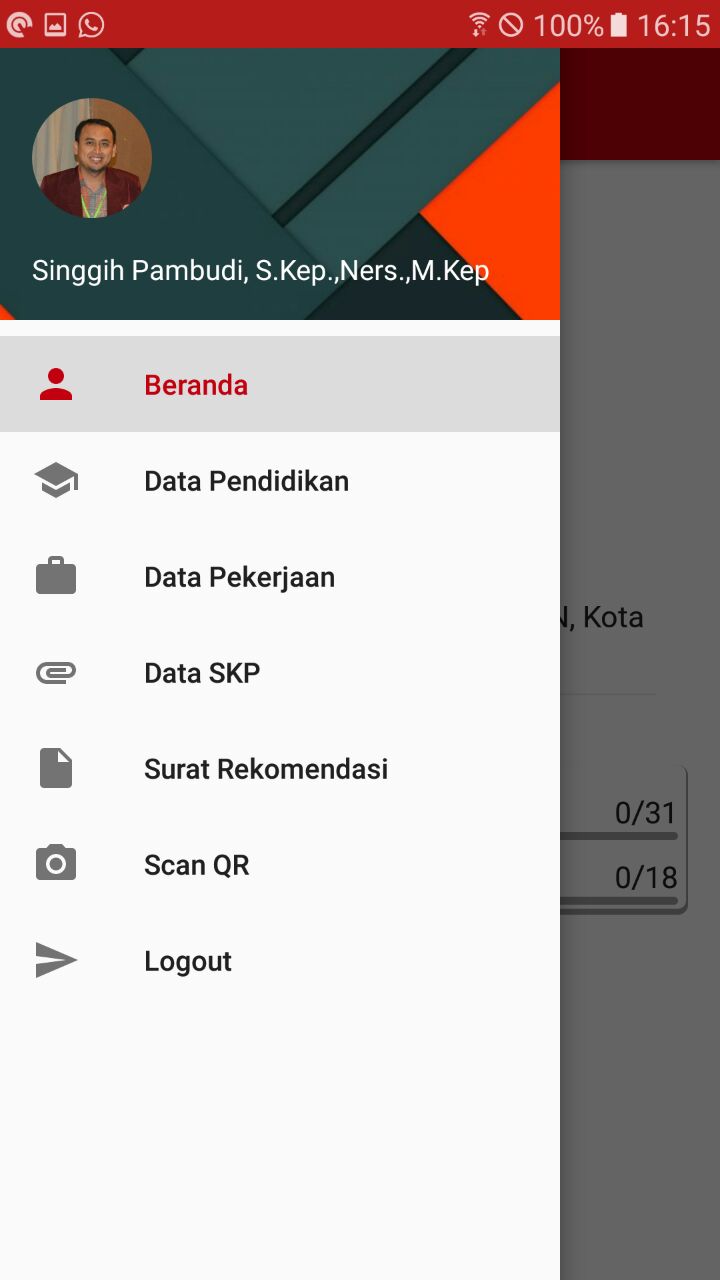
Task: Tap the profile photo in drawer header
Action: tap(92, 158)
